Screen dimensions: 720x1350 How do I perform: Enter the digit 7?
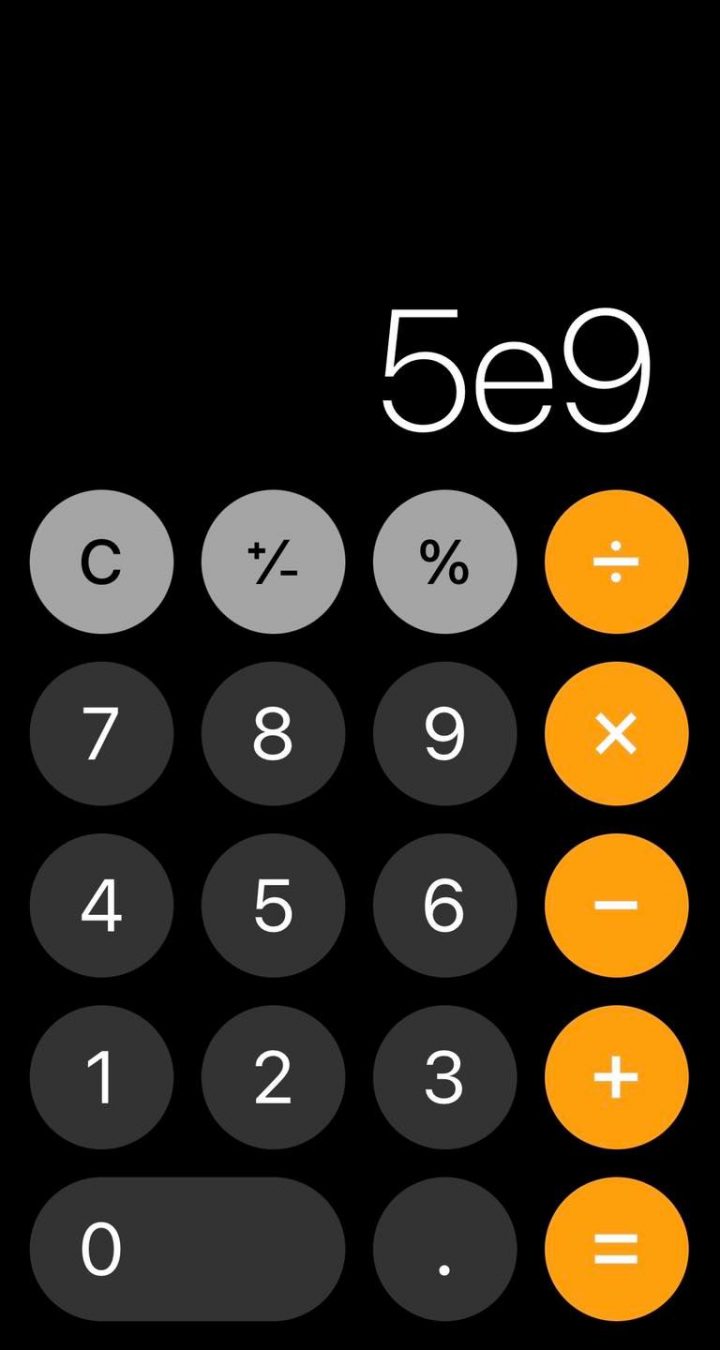[101, 734]
